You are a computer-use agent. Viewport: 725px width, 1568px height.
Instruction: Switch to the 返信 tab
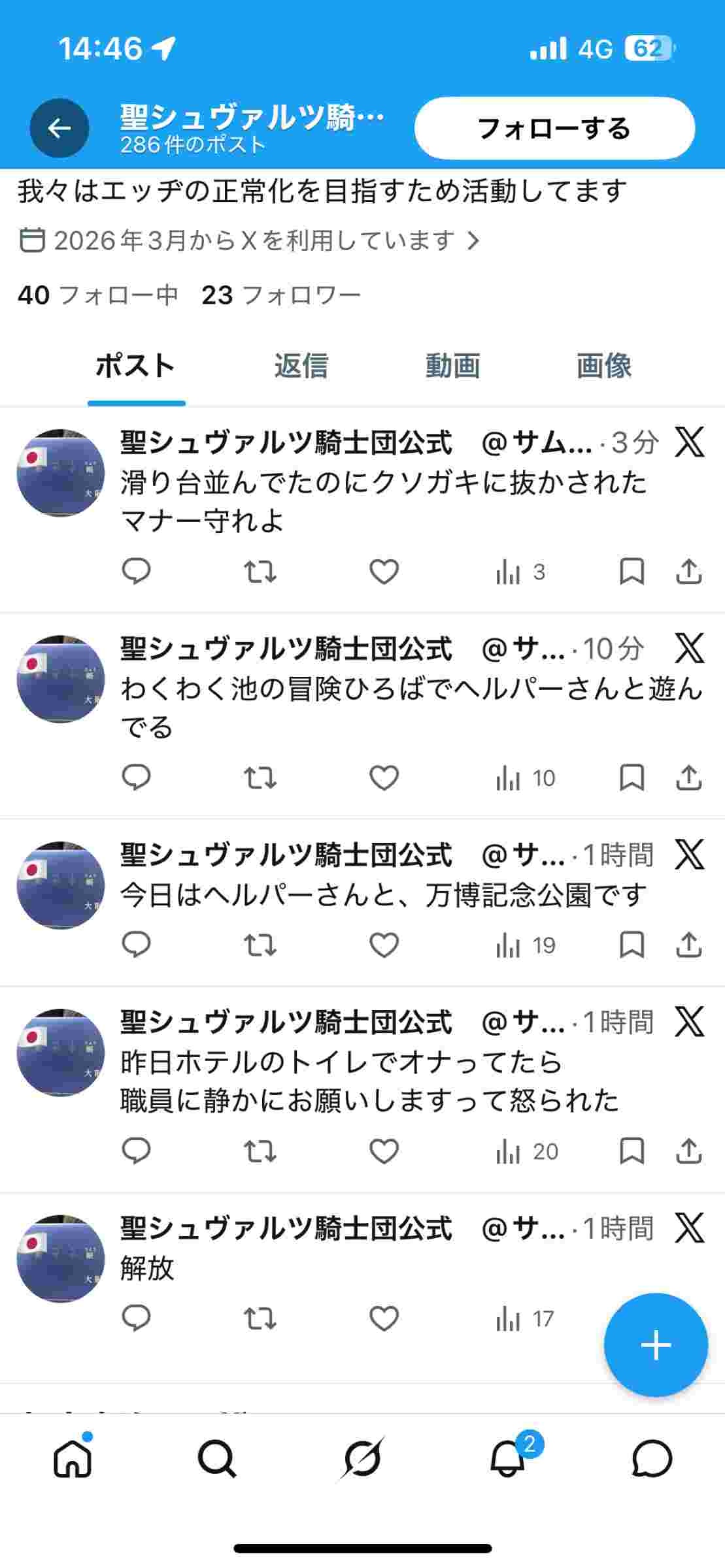tap(301, 366)
